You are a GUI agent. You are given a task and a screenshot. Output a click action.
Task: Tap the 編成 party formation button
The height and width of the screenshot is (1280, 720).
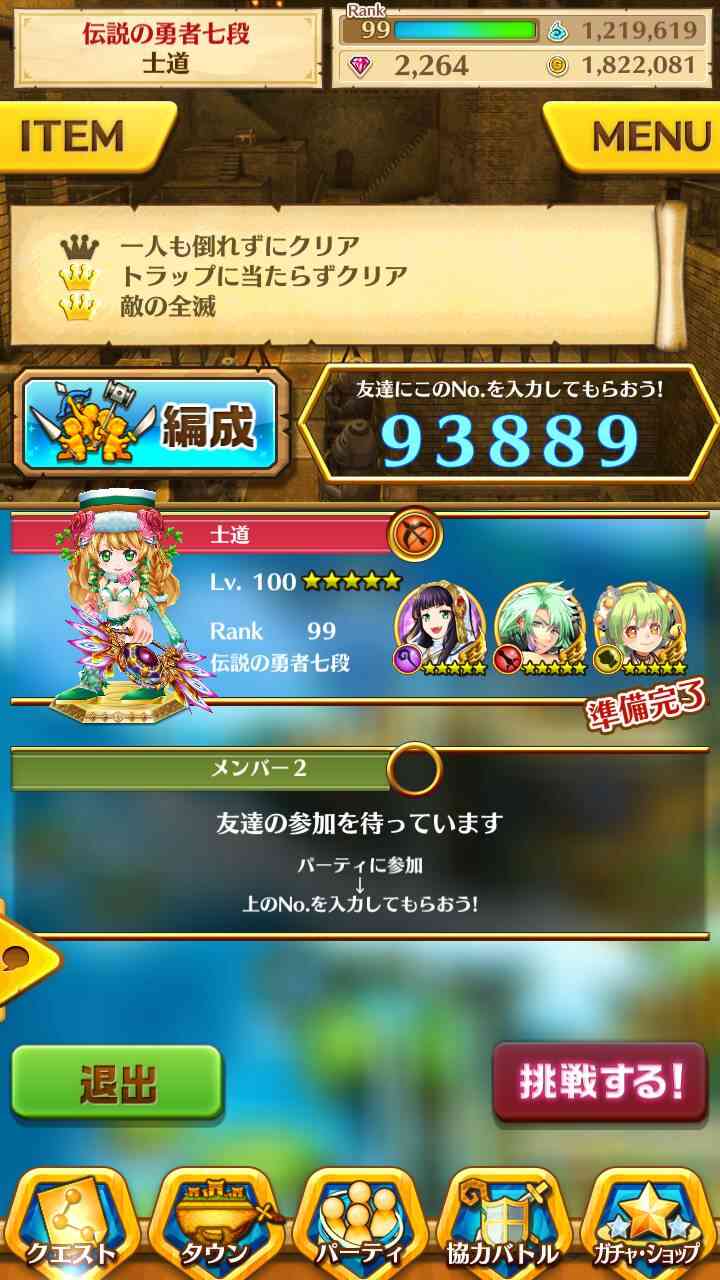point(150,424)
